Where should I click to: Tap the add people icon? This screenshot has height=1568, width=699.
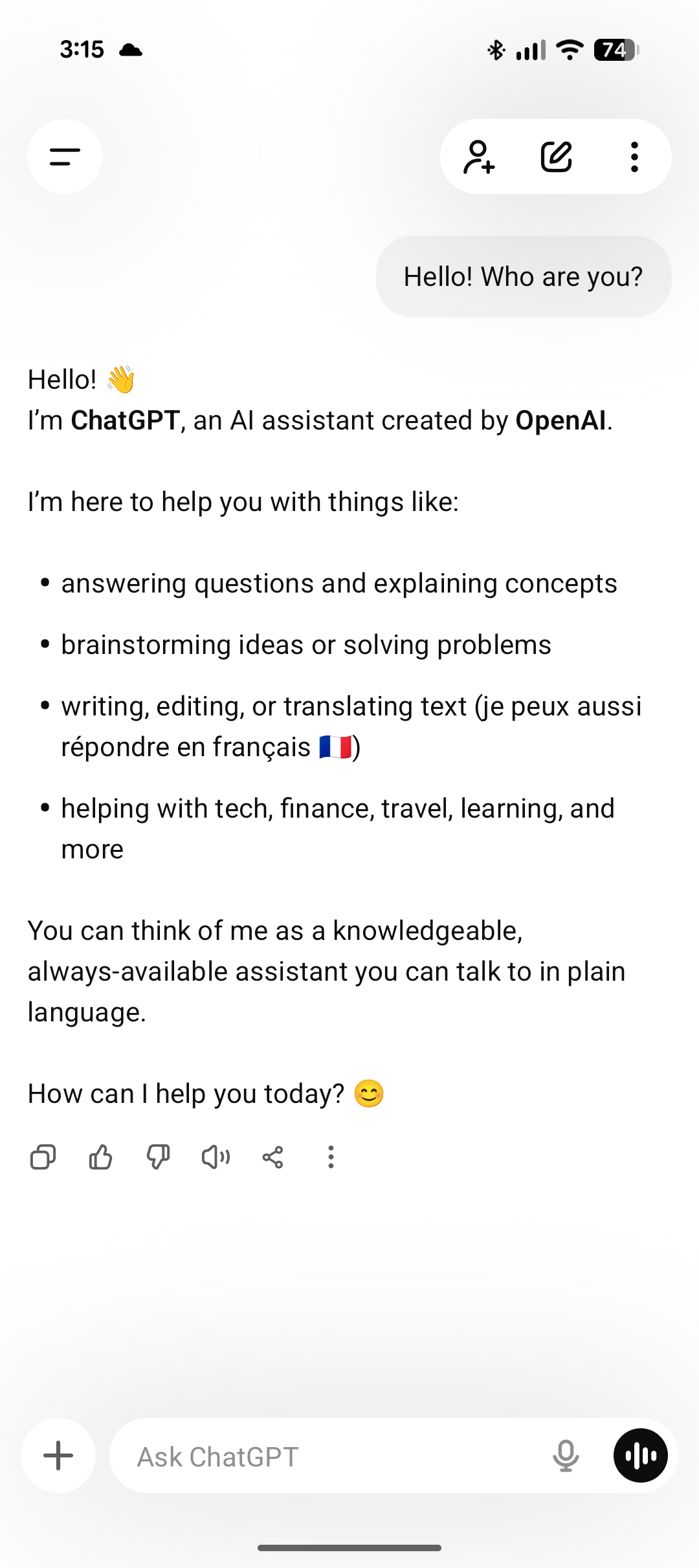(x=479, y=157)
